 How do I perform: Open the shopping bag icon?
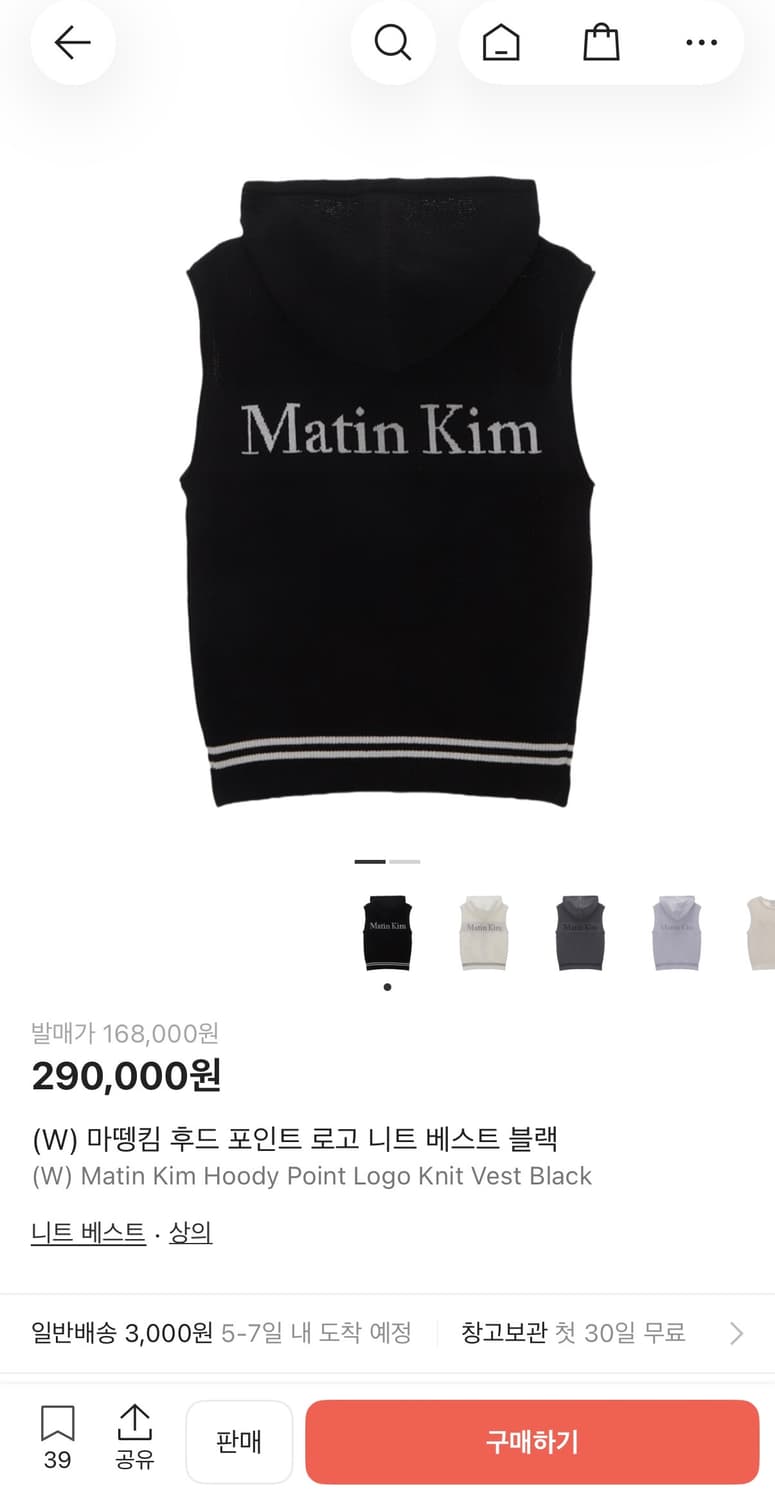click(x=601, y=42)
